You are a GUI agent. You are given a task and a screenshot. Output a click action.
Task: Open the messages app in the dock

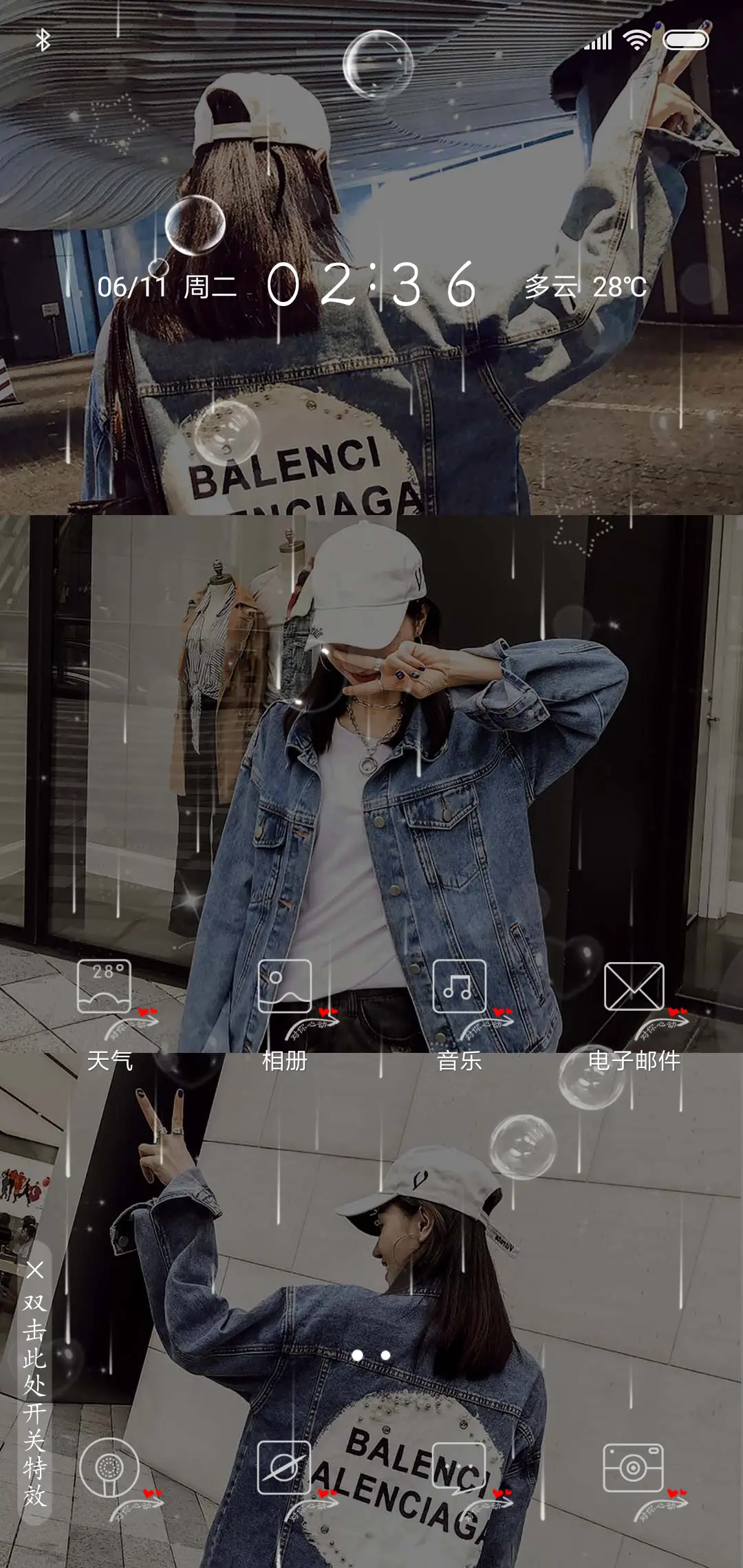(458, 1469)
